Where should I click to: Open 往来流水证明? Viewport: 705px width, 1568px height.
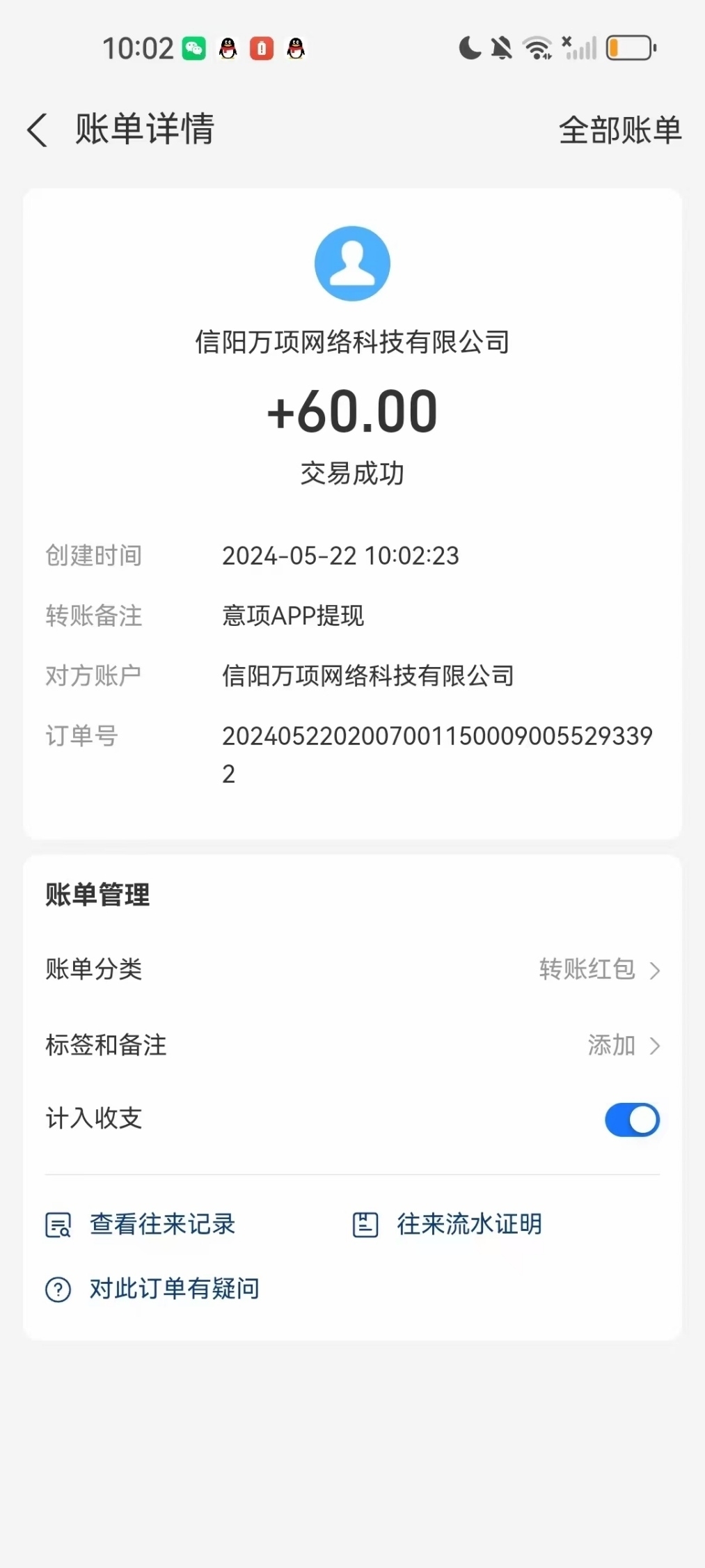pyautogui.click(x=447, y=1224)
